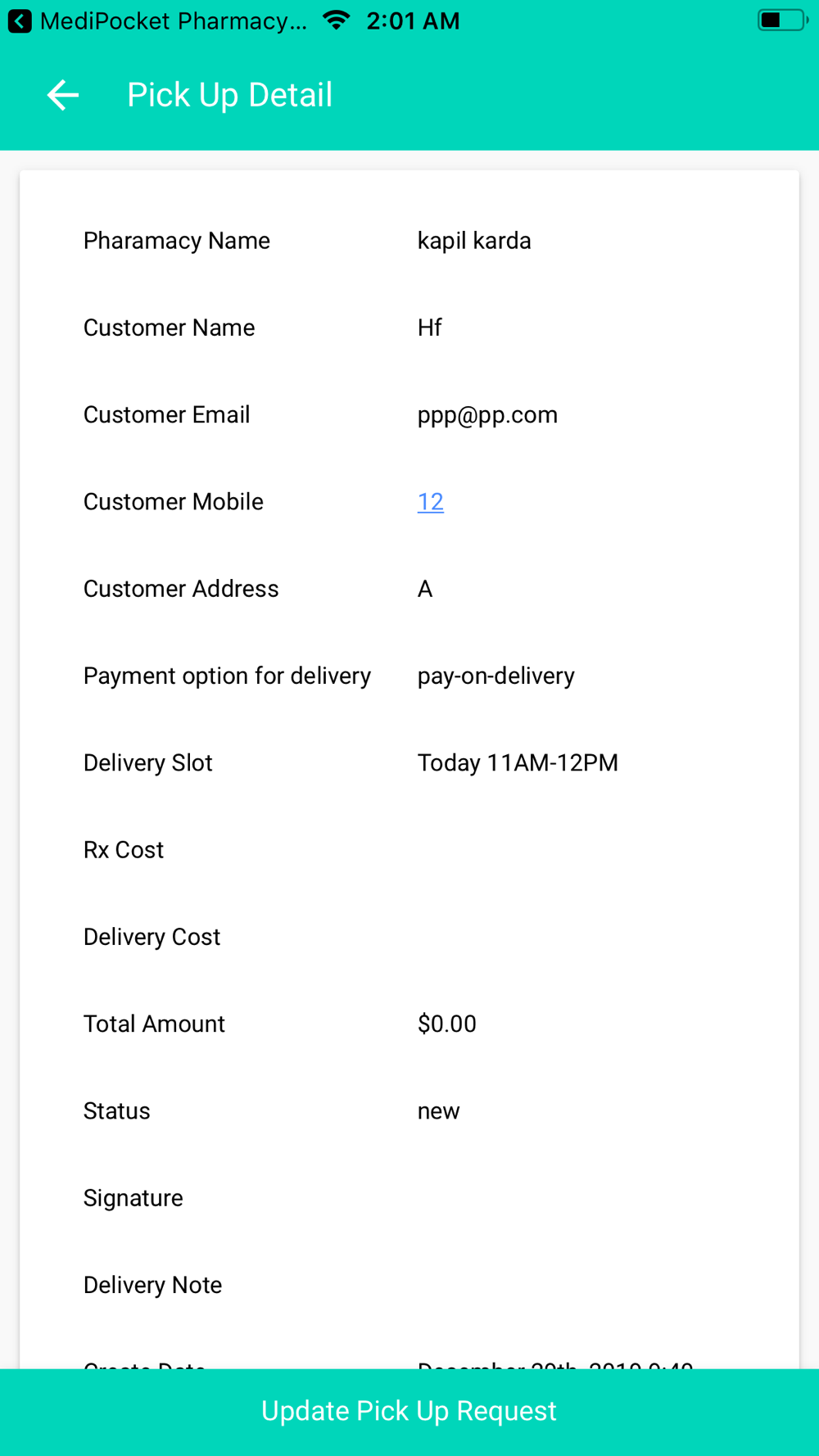Go back from Pick Up Detail
Image resolution: width=819 pixels, height=1456 pixels.
[62, 95]
